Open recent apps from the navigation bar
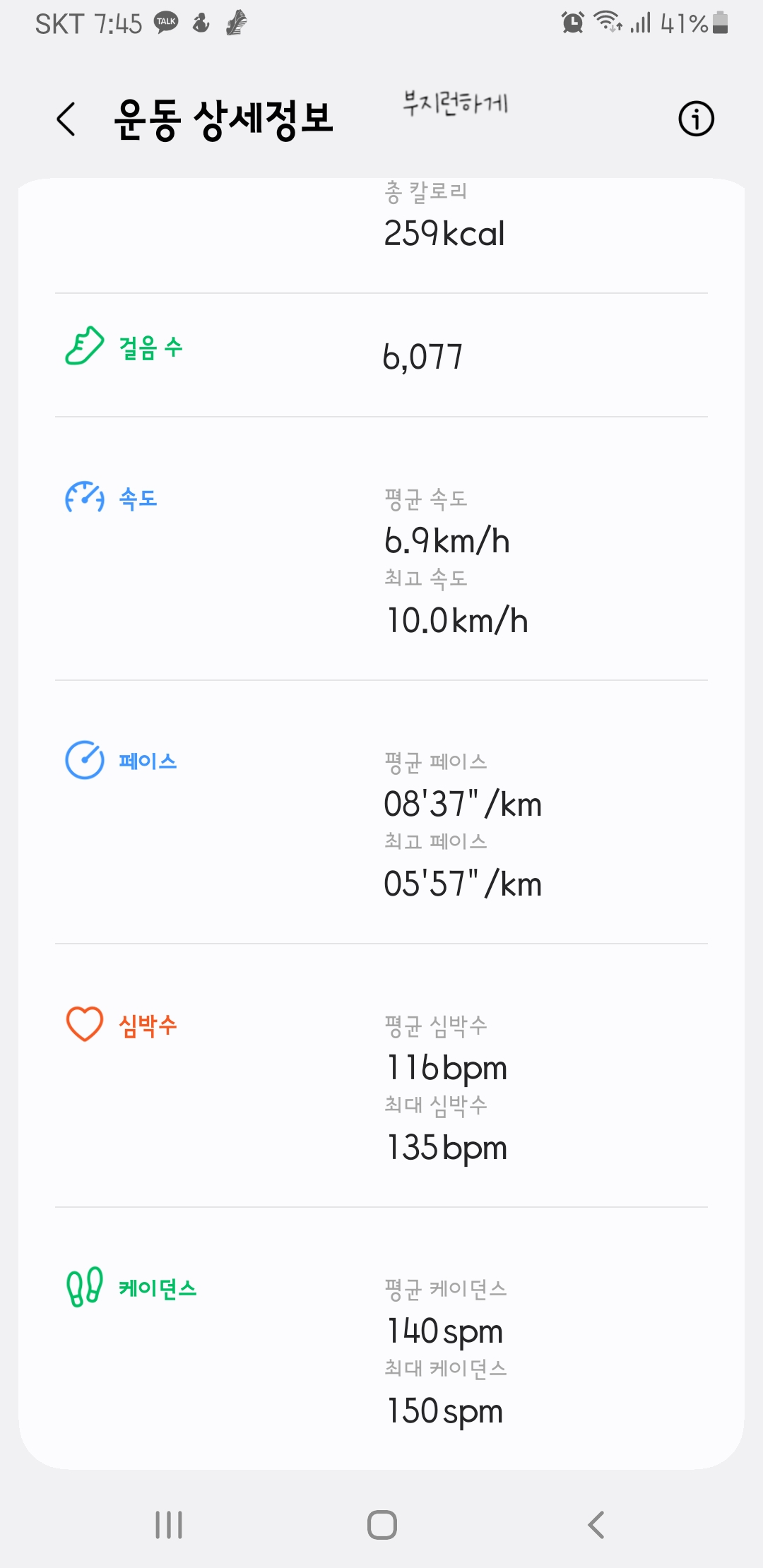 point(169,1524)
